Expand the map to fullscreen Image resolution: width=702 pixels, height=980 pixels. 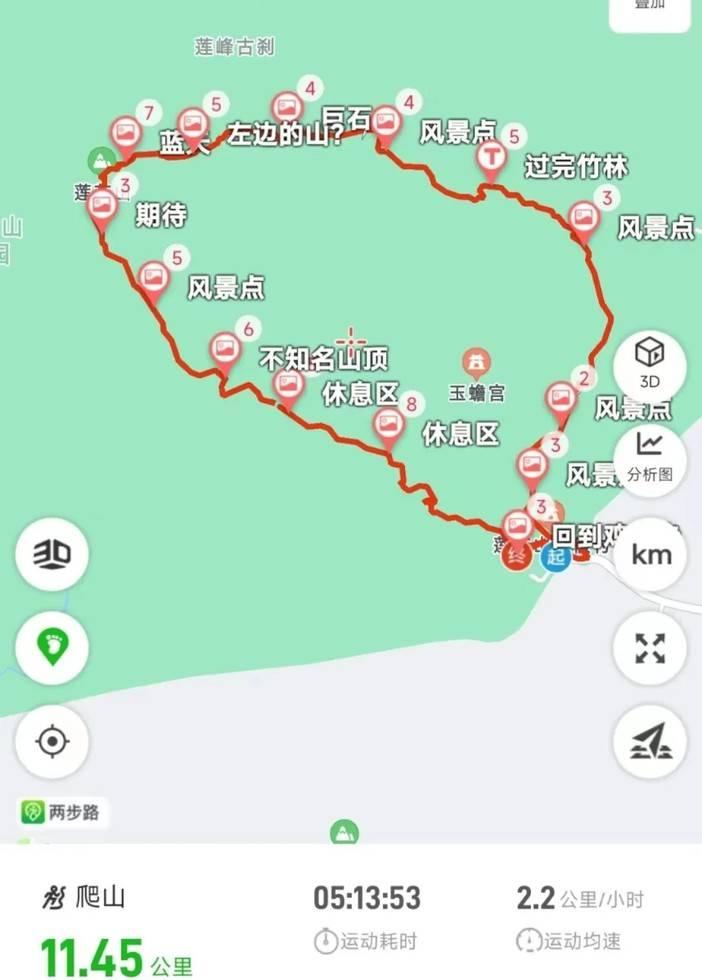click(649, 648)
